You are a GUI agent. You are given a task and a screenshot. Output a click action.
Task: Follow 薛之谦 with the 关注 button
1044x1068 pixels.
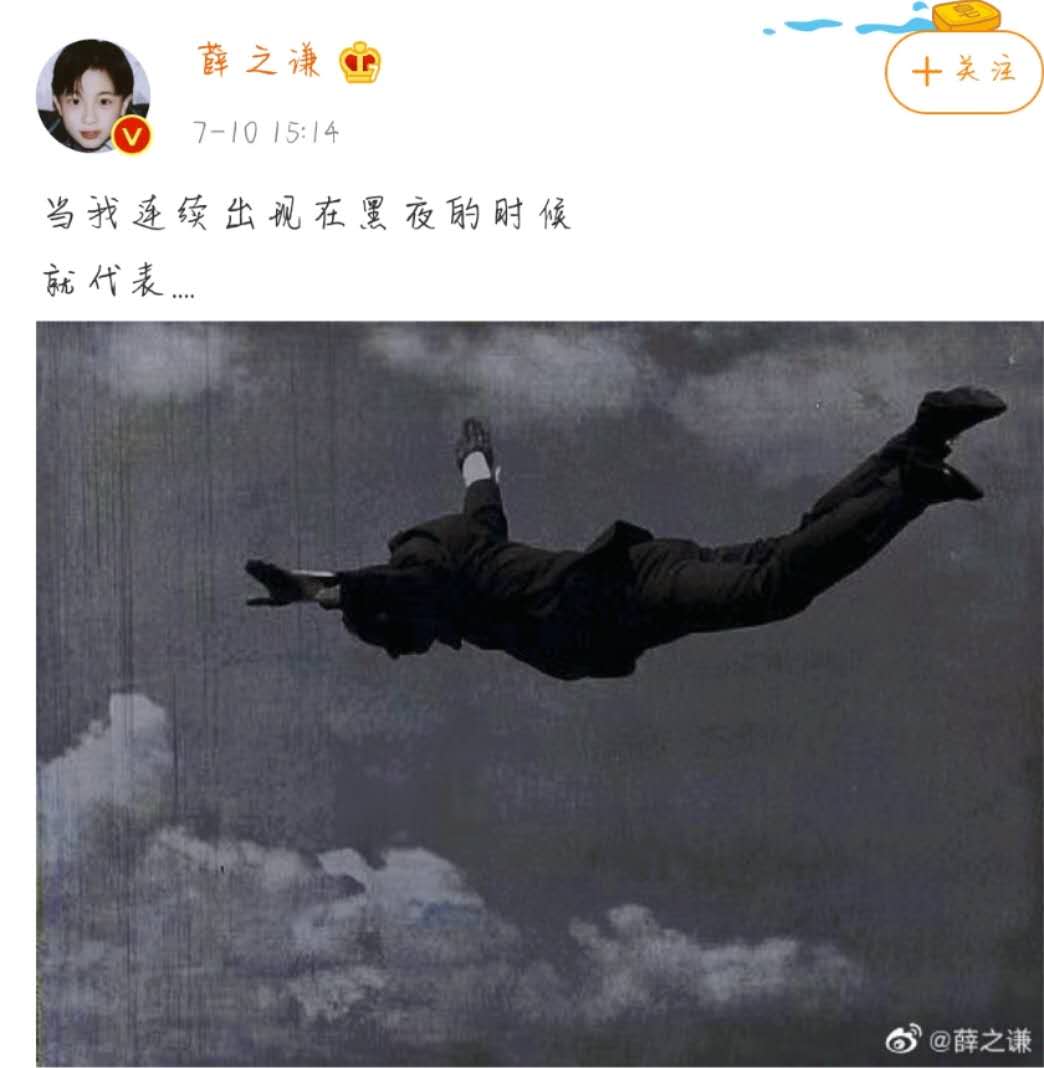pyautogui.click(x=963, y=71)
